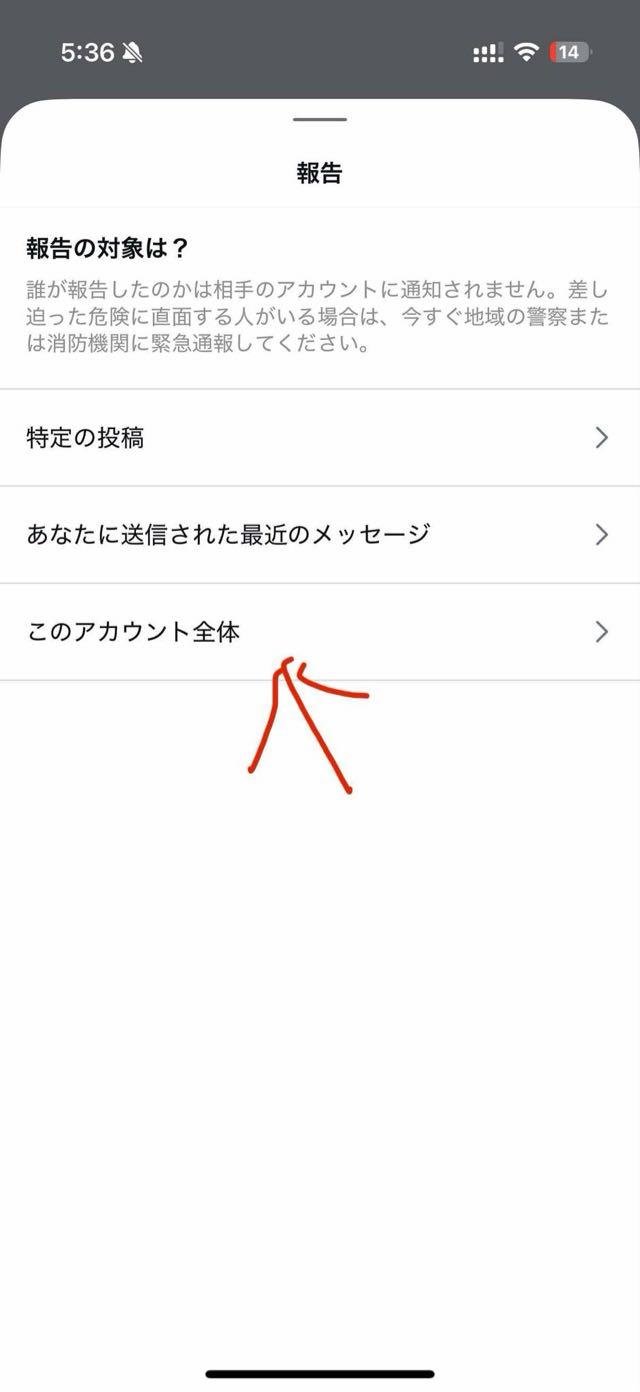Select 特定の投稿 as report target
640x1392 pixels.
320,438
